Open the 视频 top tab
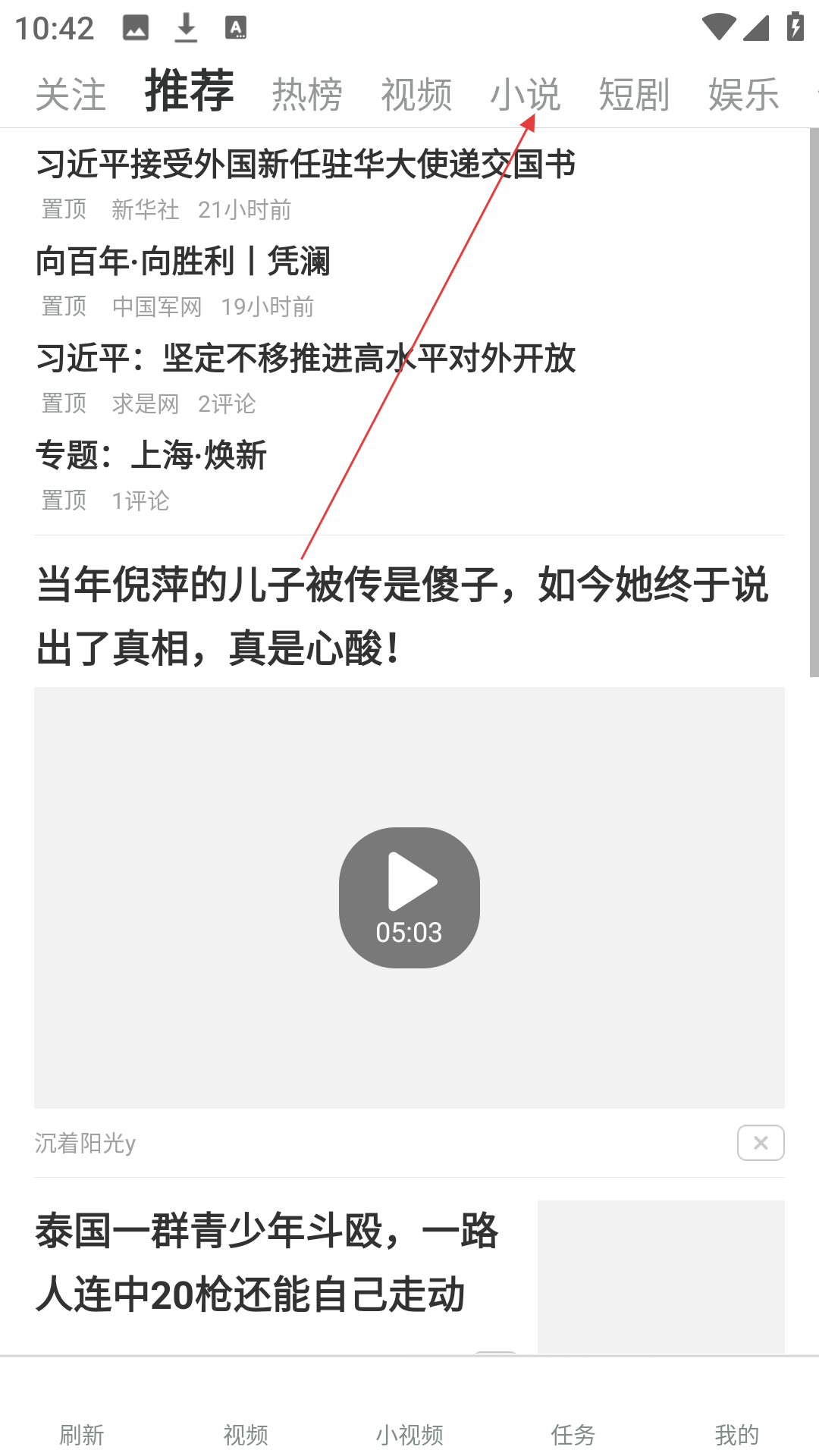The width and height of the screenshot is (819, 1456). tap(416, 95)
